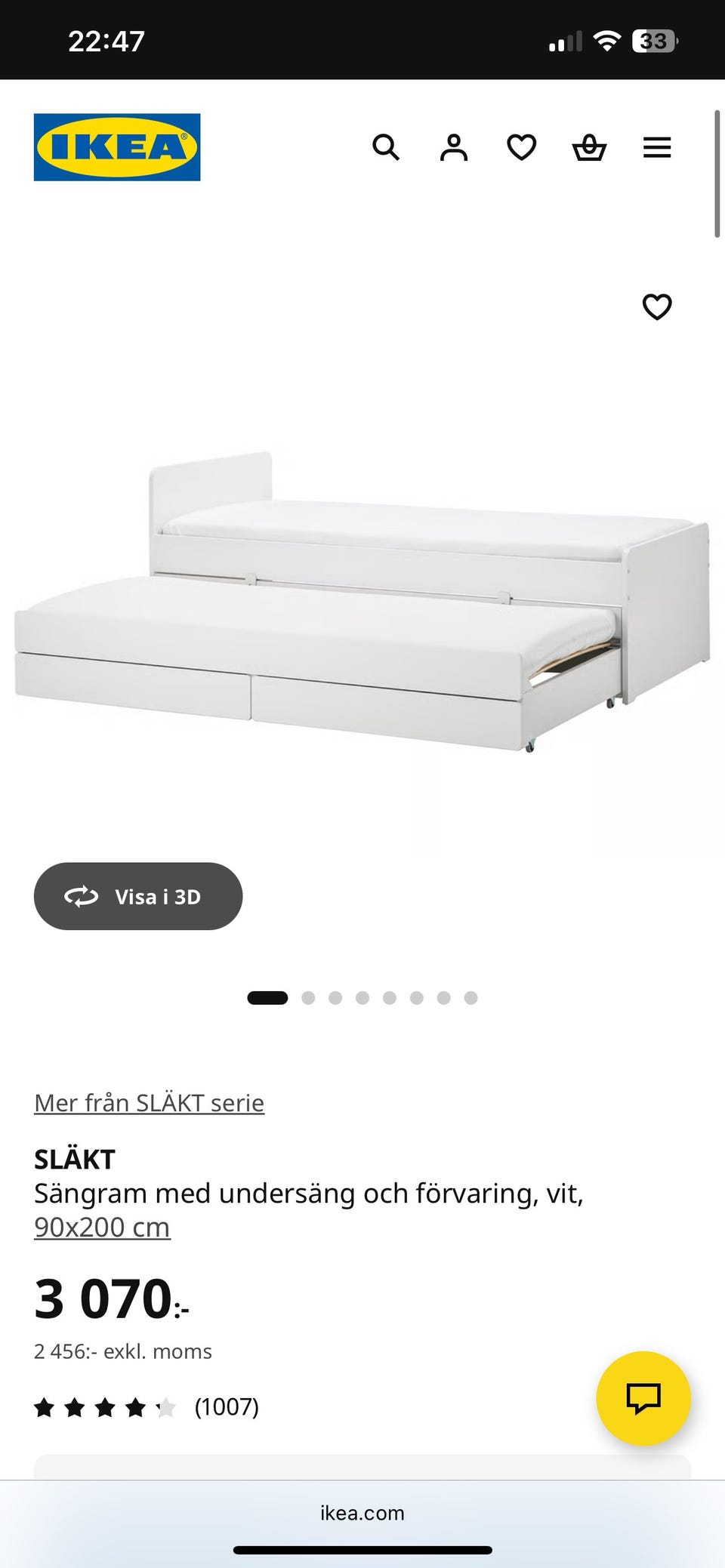
Task: Open 'Mer från SLÄKT serie' link
Action: click(149, 1102)
